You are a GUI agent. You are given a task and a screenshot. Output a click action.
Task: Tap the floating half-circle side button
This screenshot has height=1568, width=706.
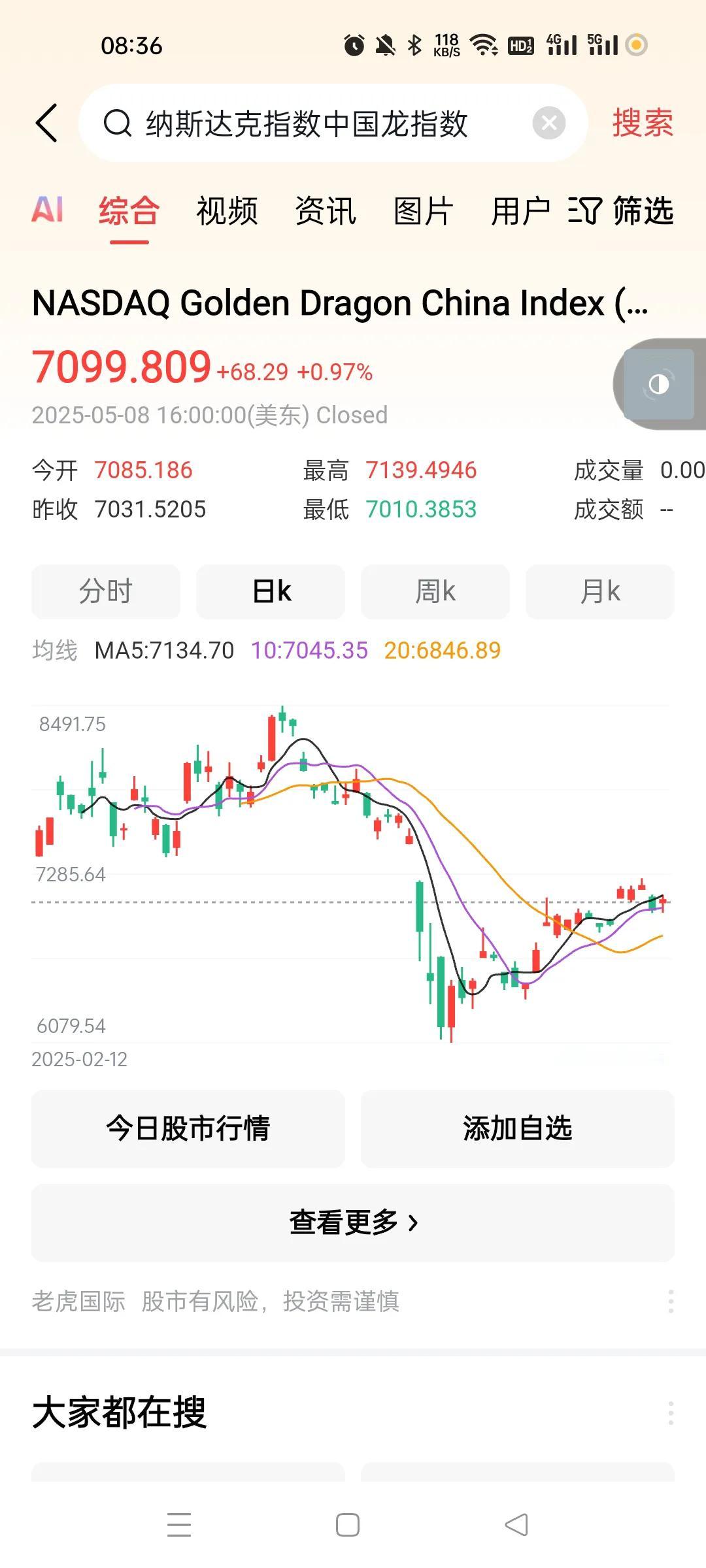click(x=659, y=384)
